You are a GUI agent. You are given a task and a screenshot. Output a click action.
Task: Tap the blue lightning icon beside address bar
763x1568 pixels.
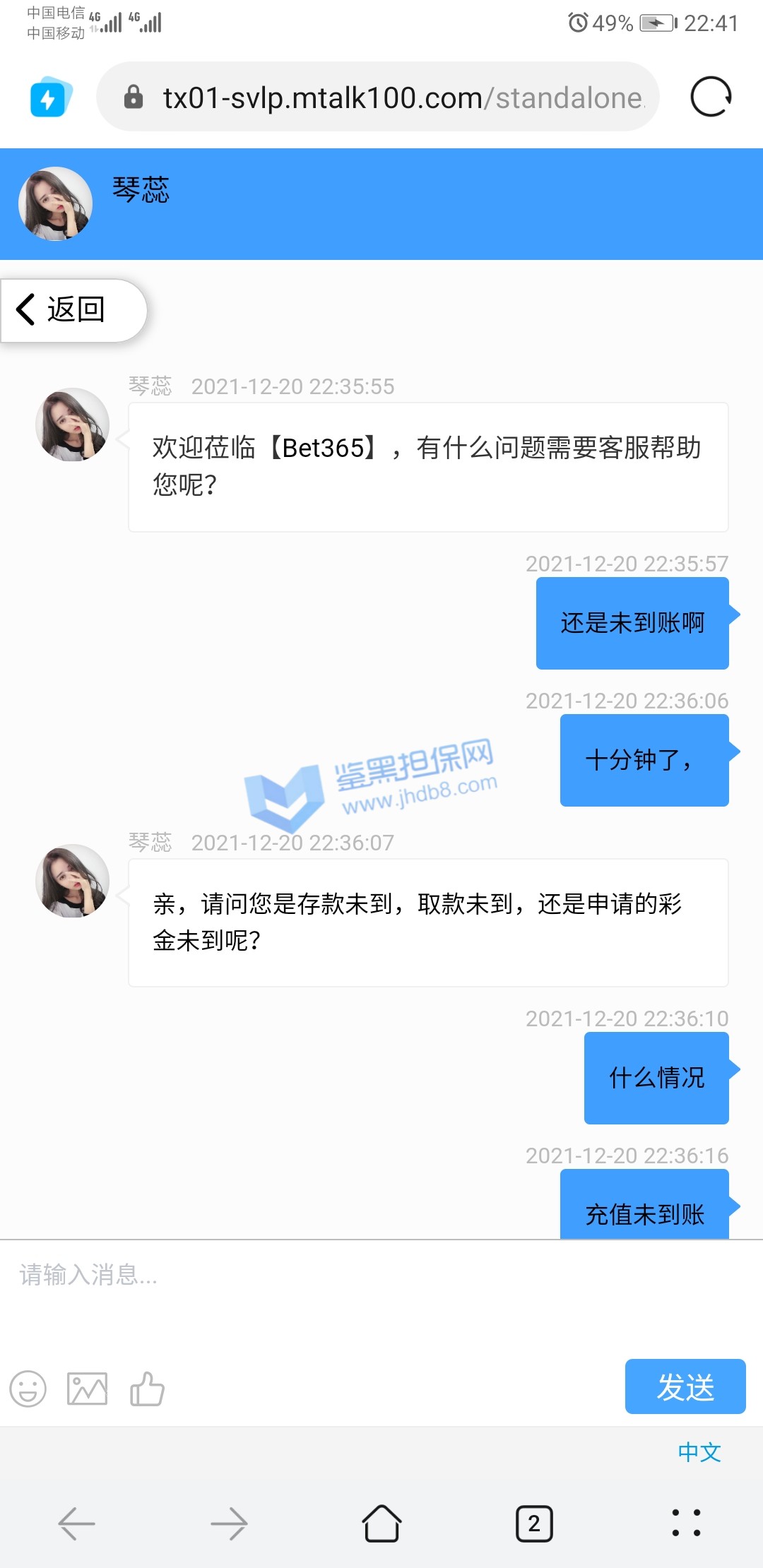click(49, 97)
